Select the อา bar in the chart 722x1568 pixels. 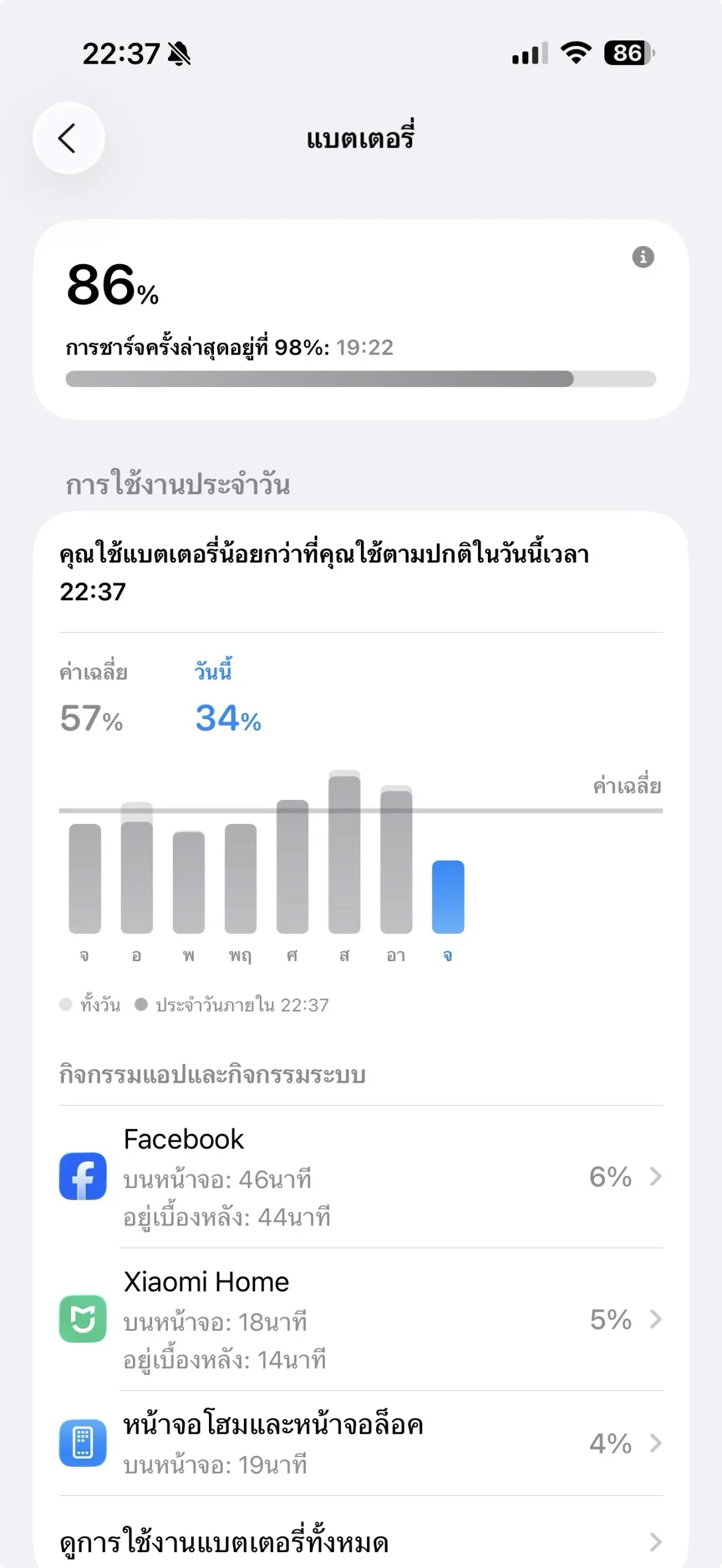(x=396, y=861)
